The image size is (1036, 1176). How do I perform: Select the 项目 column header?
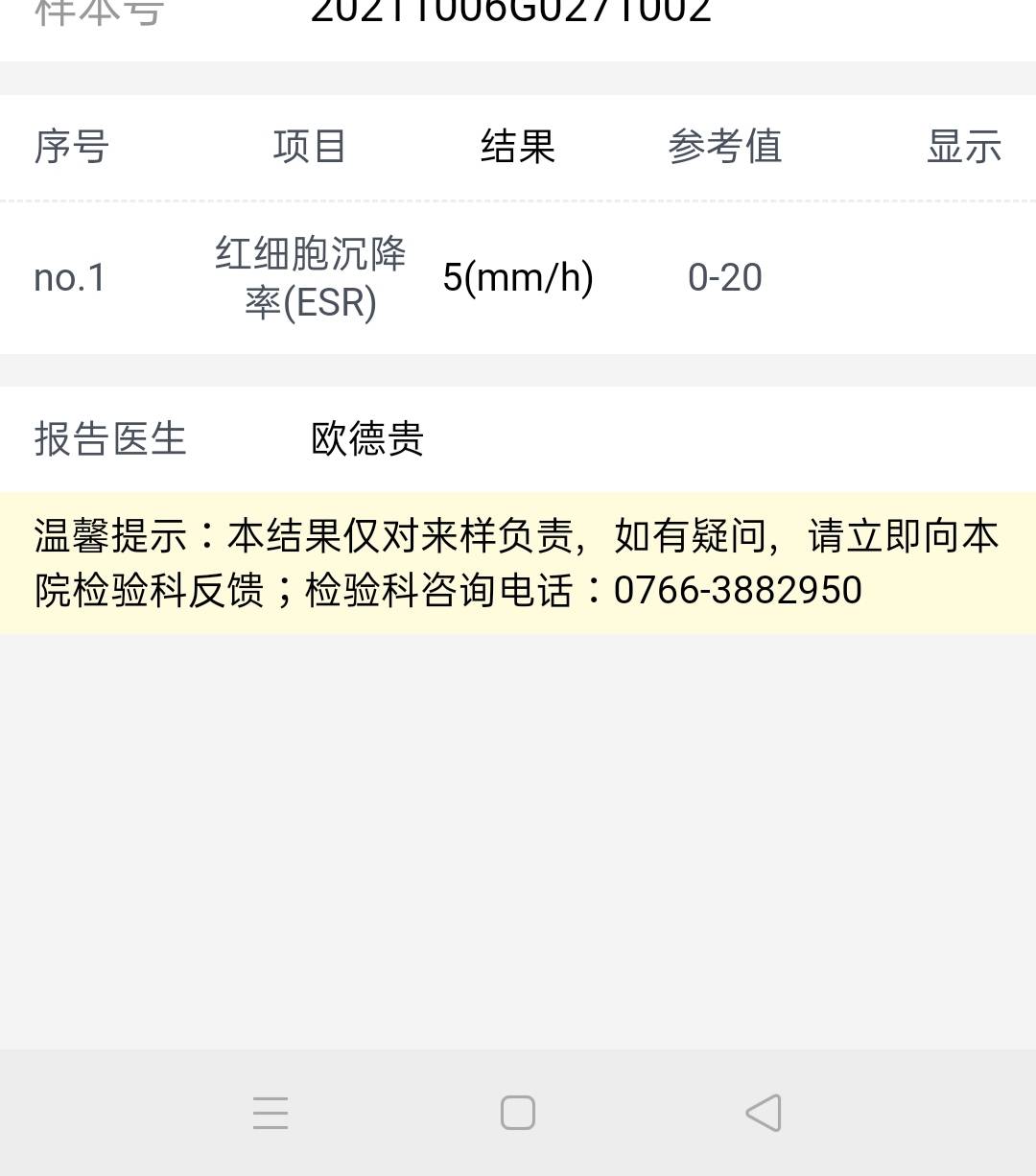point(309,147)
